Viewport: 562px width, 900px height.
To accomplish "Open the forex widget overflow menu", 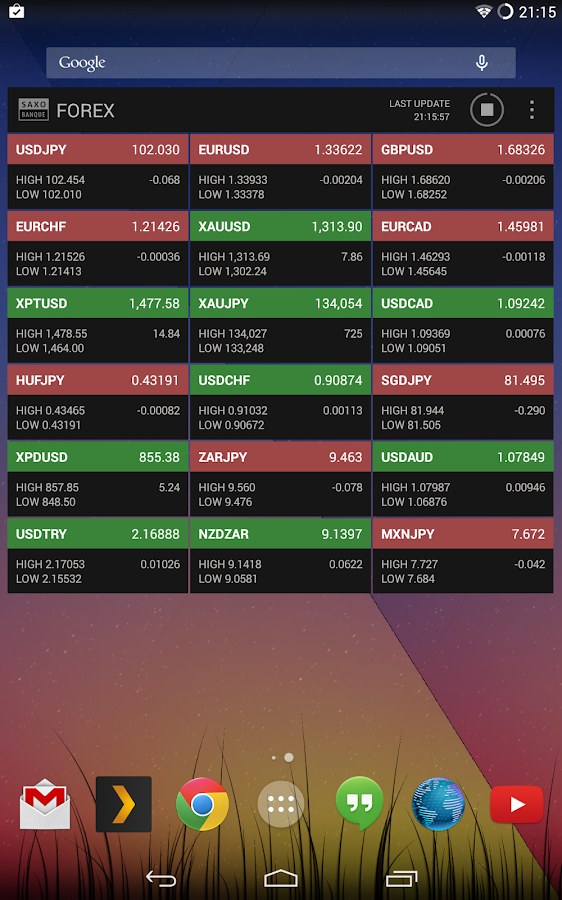I will point(532,110).
